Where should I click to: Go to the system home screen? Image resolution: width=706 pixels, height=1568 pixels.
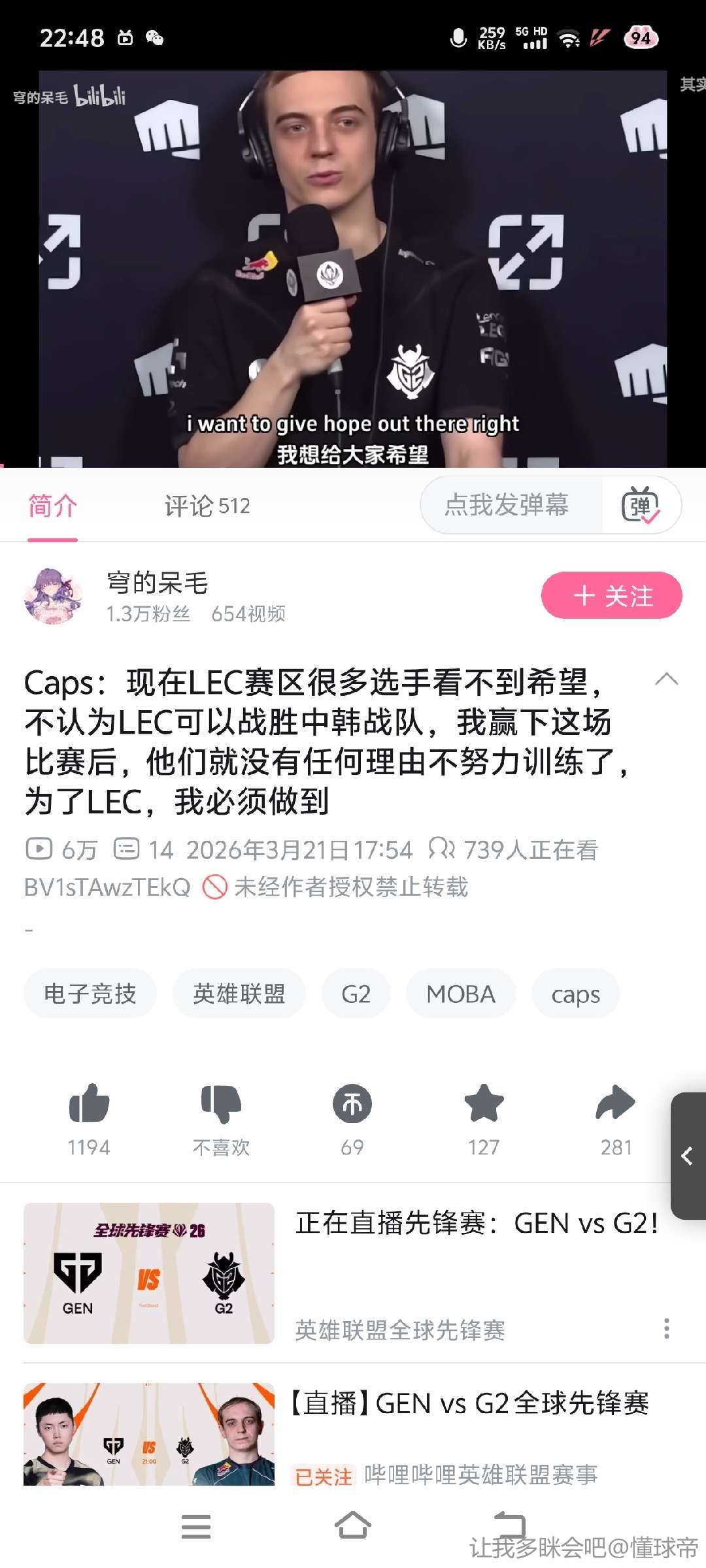[353, 1526]
